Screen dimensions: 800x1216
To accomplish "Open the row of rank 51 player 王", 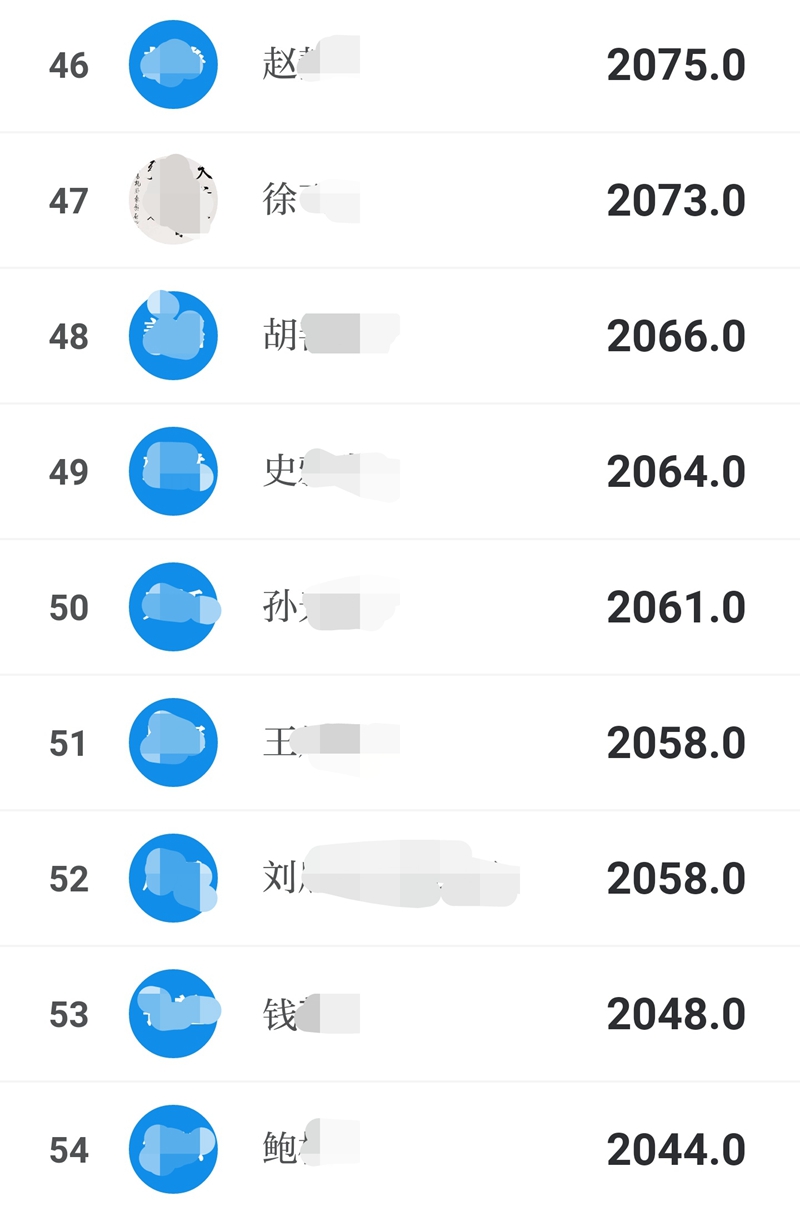I will (x=400, y=742).
